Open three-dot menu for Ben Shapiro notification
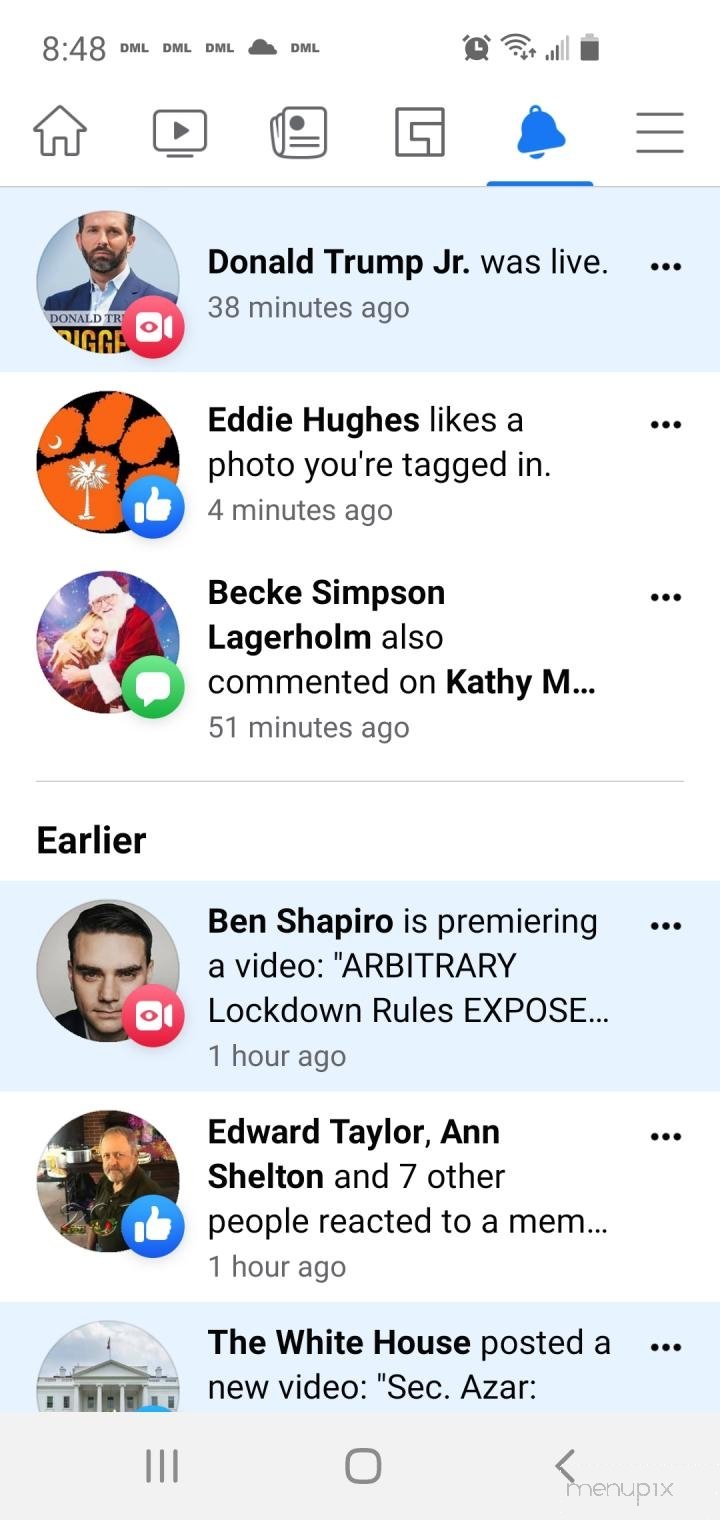The height and width of the screenshot is (1520, 720). point(666,925)
